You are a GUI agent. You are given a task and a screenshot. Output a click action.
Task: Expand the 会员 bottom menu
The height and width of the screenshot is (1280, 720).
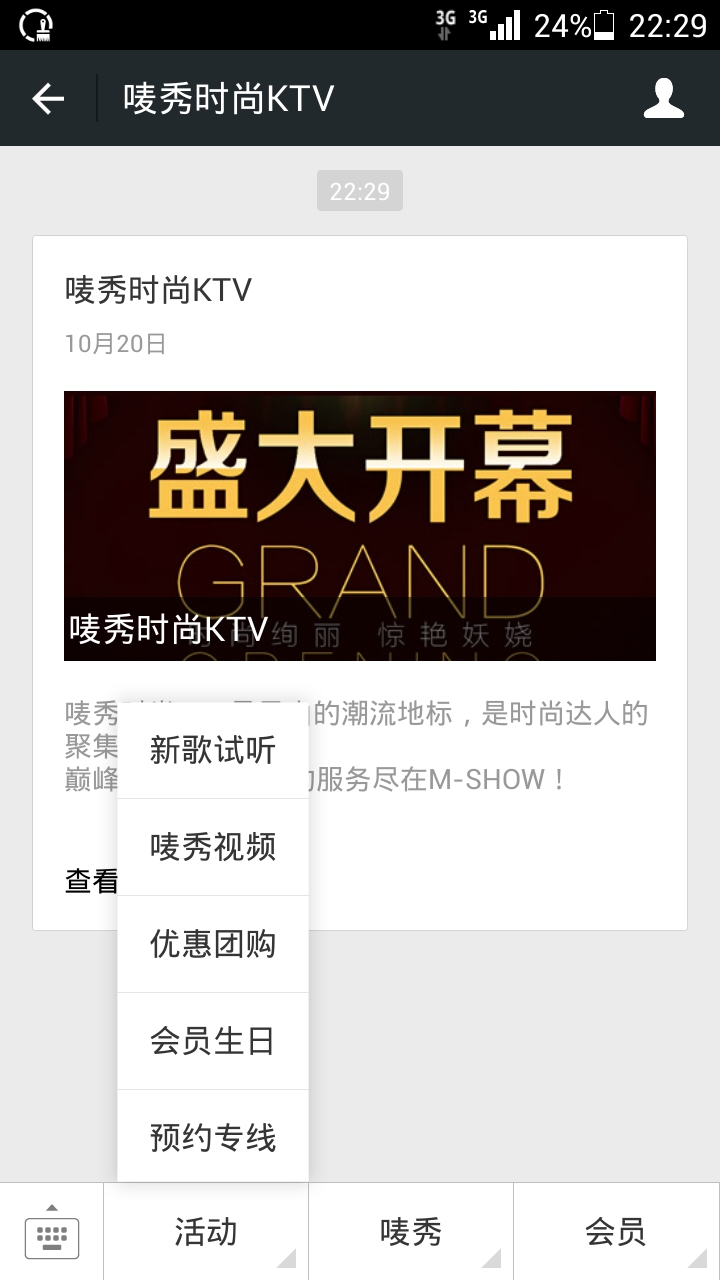(x=615, y=1232)
